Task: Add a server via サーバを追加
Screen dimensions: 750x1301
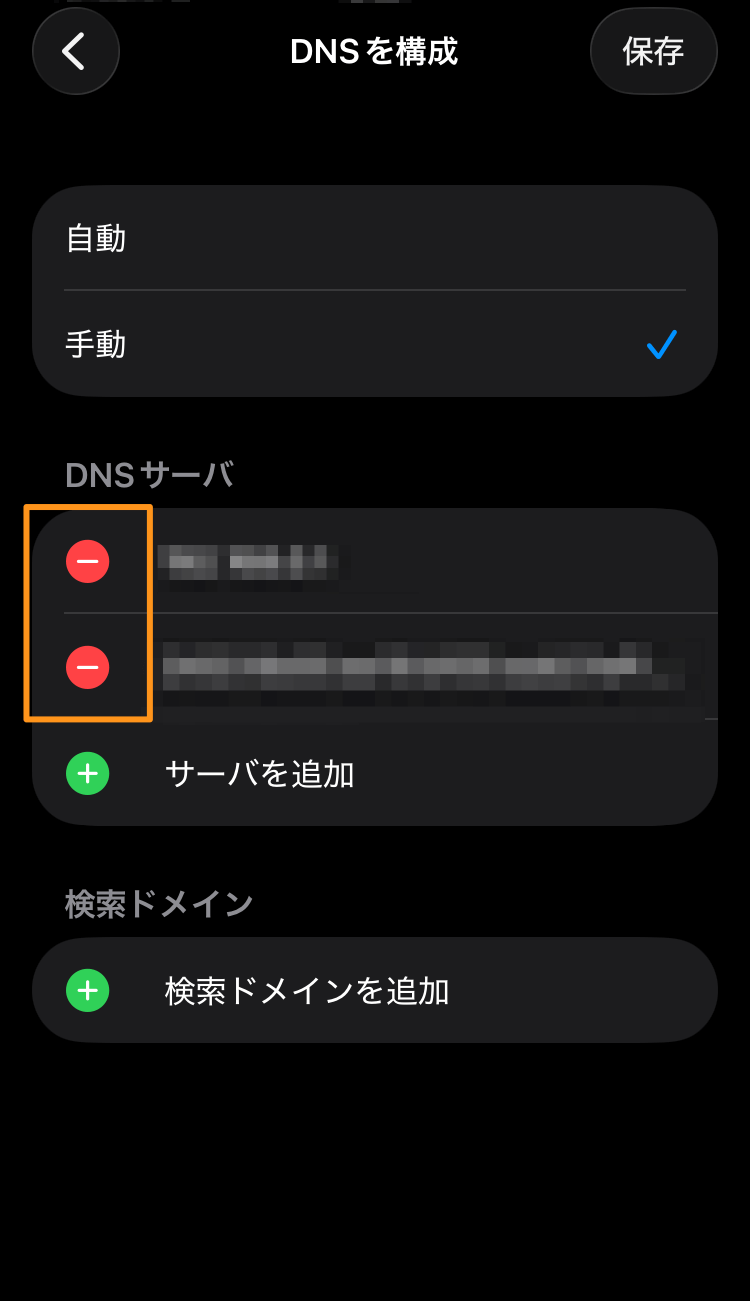Action: pyautogui.click(x=260, y=773)
